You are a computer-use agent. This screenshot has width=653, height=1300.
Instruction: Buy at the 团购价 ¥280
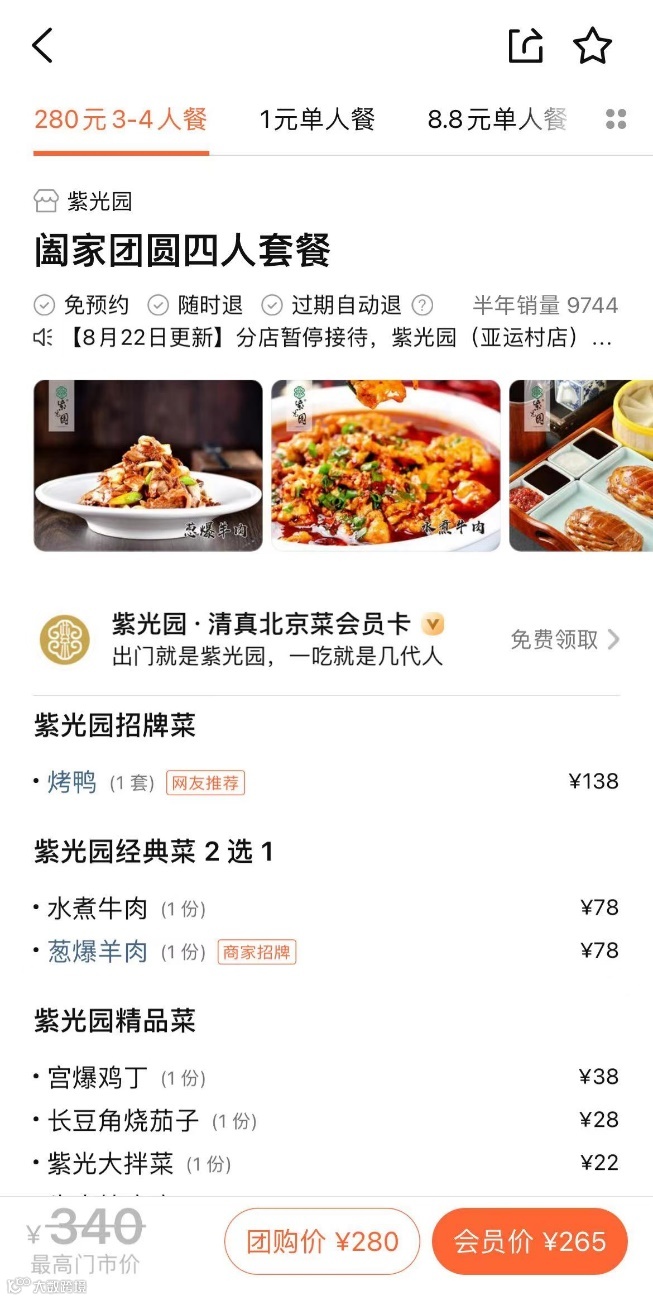[321, 1242]
